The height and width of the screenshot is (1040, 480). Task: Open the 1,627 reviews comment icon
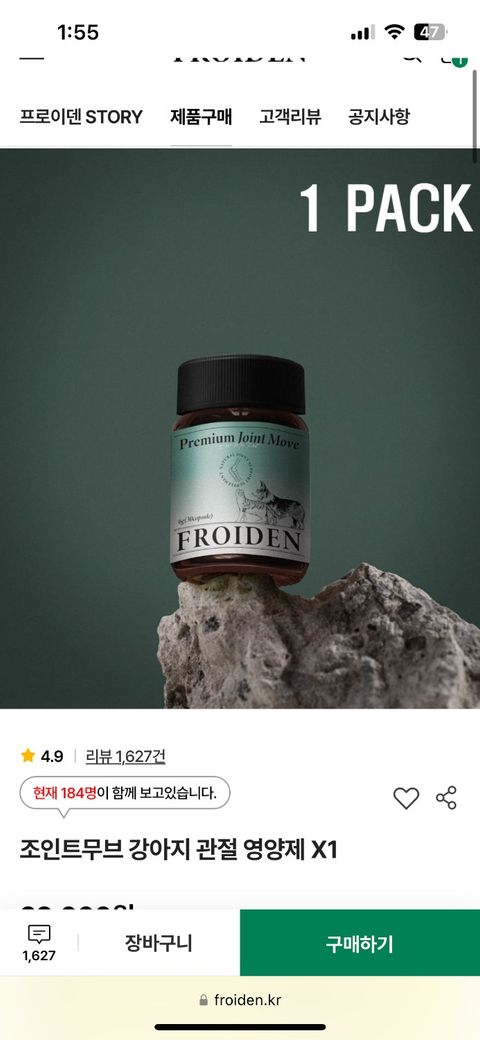click(39, 943)
